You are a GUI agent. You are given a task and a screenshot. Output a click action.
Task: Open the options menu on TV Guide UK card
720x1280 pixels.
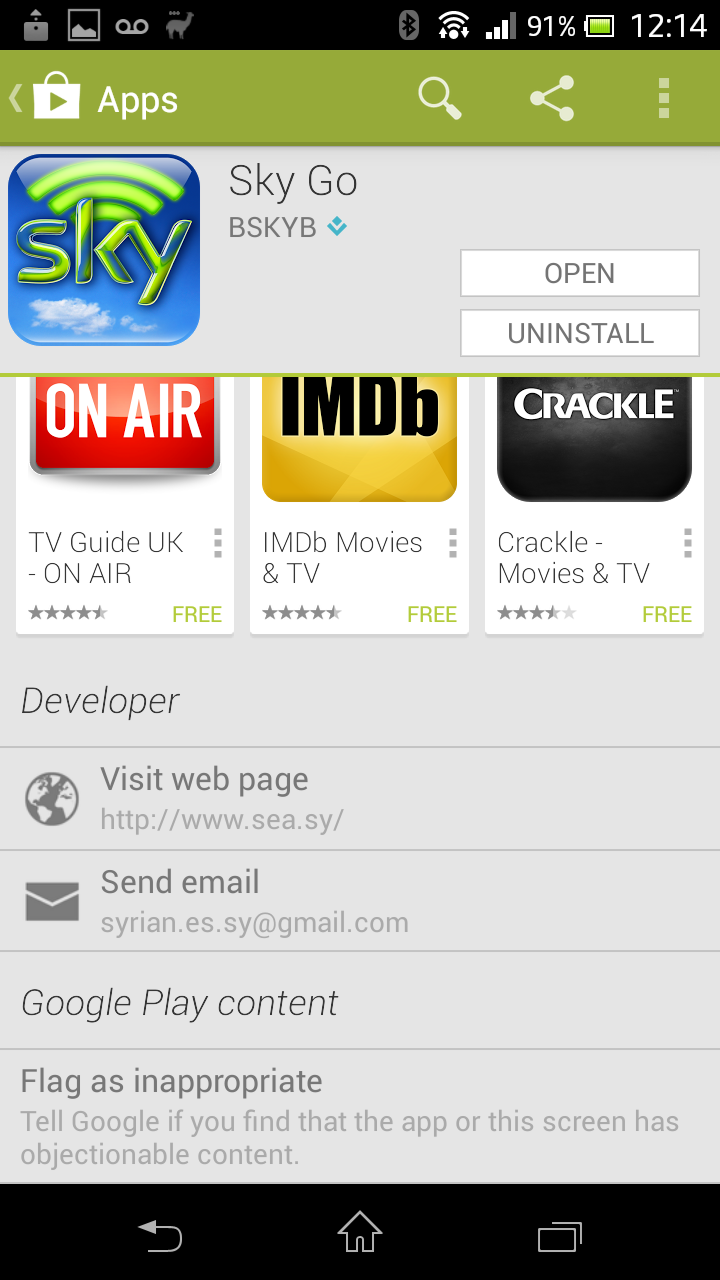click(217, 543)
